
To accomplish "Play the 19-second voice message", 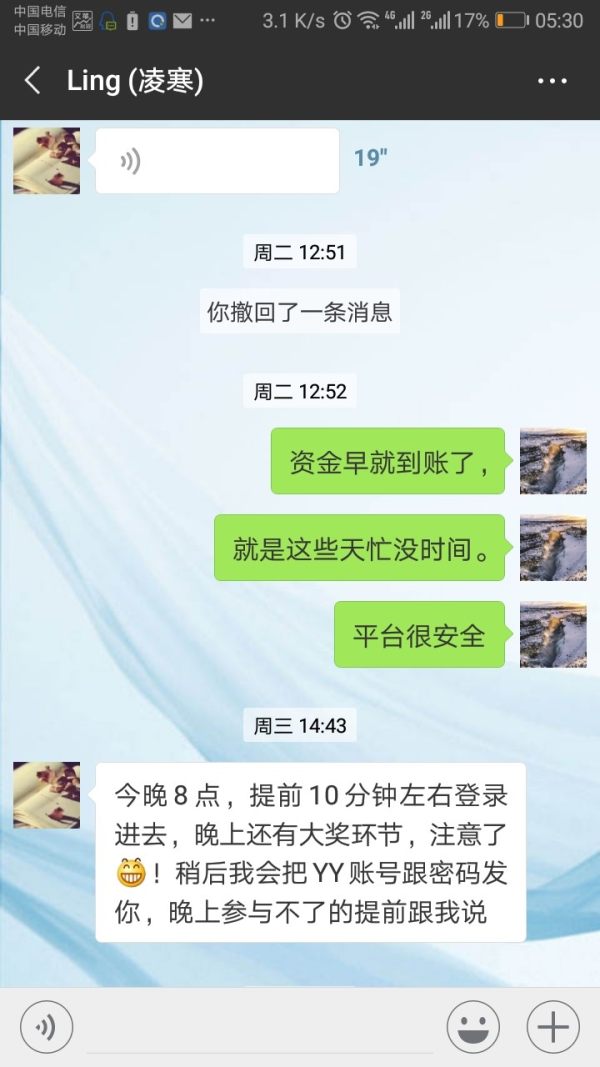I will [217, 161].
